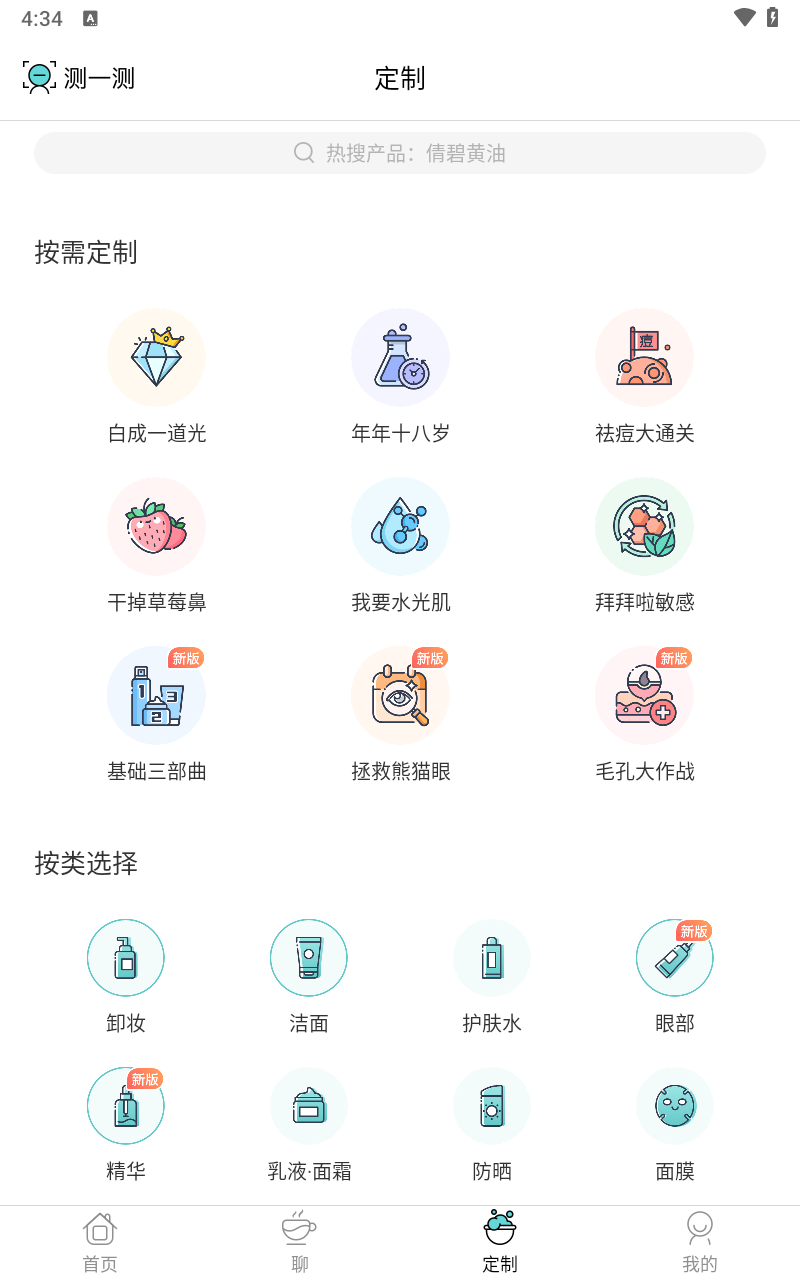Switch to the 我的 profile tab

(x=699, y=1240)
